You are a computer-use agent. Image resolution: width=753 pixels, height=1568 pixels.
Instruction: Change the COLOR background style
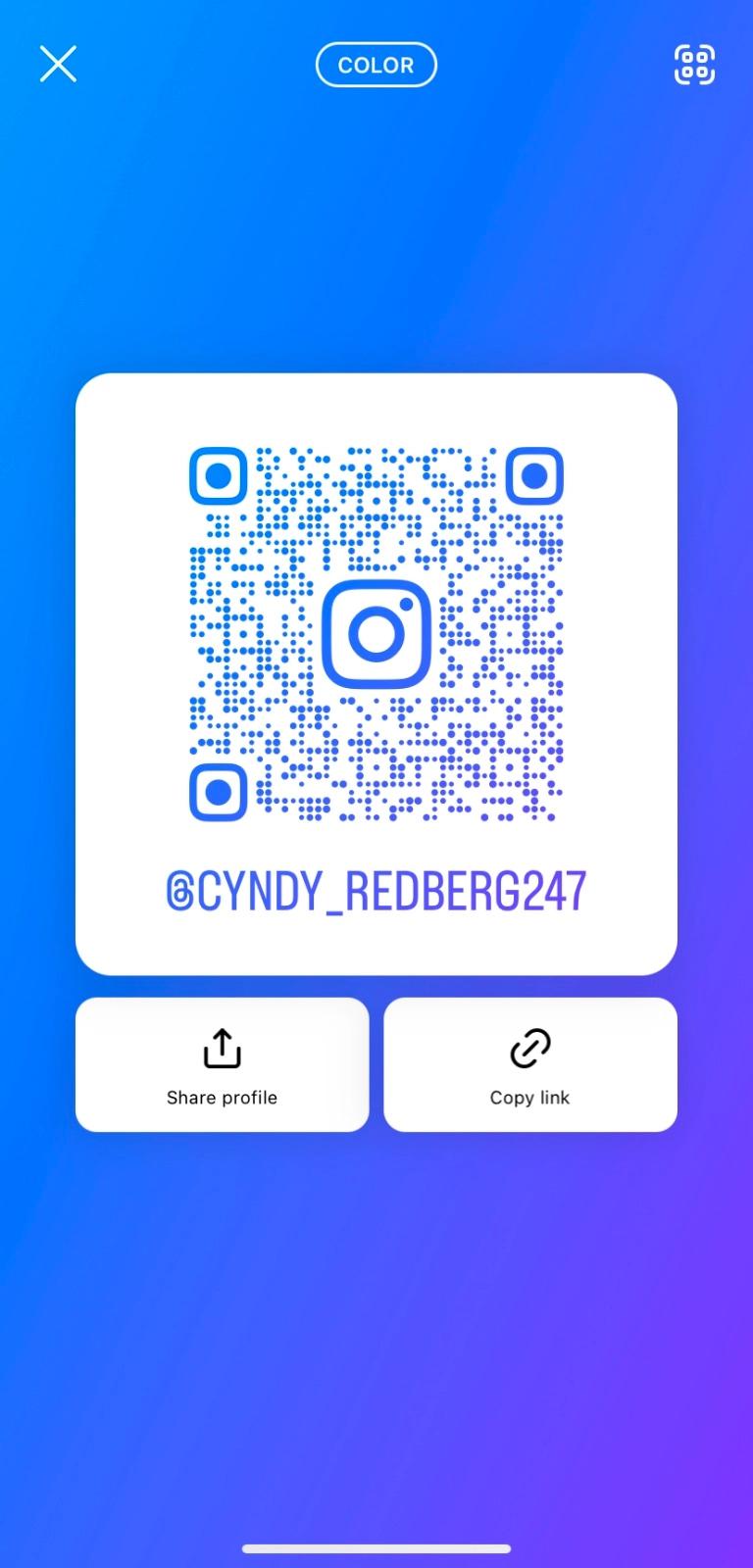(x=376, y=65)
